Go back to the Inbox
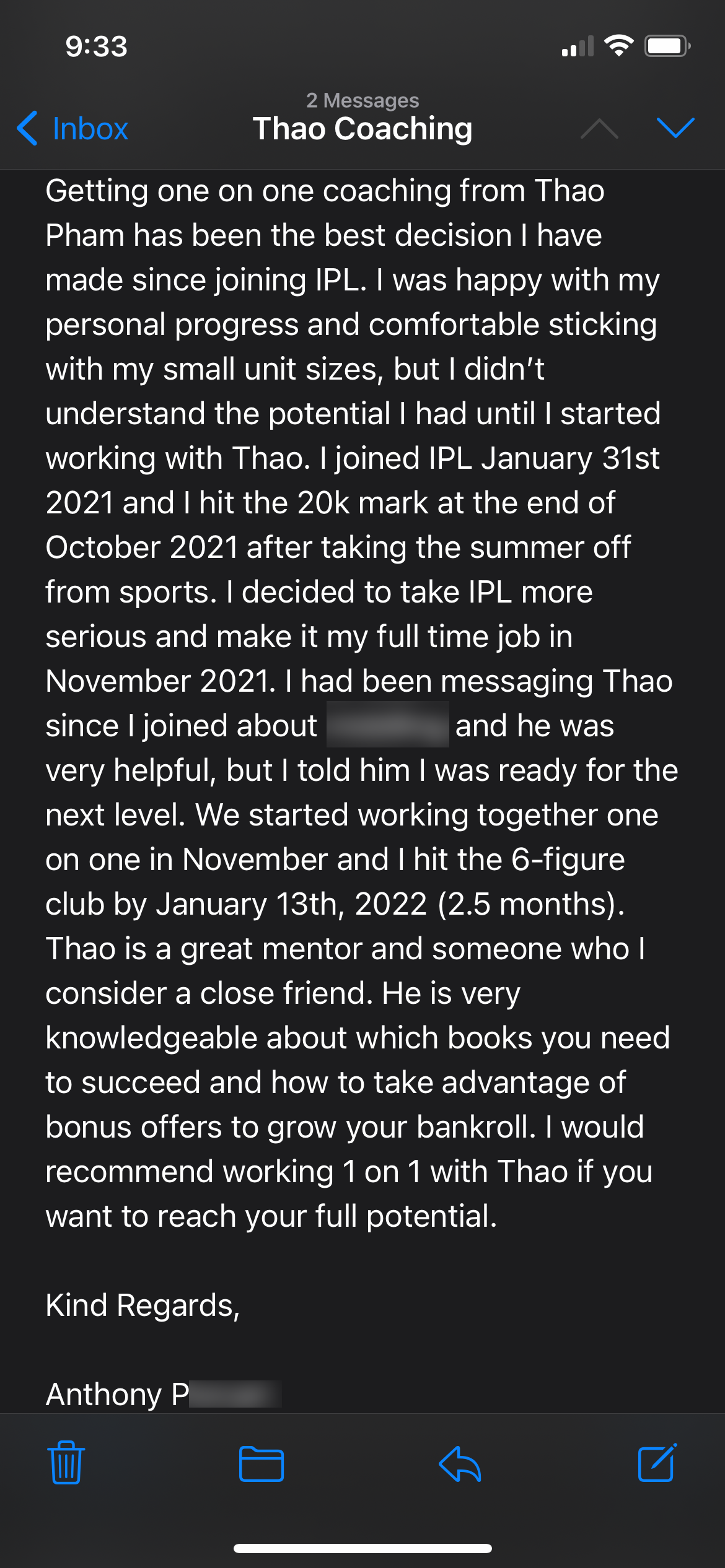The image size is (725, 1568). [x=72, y=129]
